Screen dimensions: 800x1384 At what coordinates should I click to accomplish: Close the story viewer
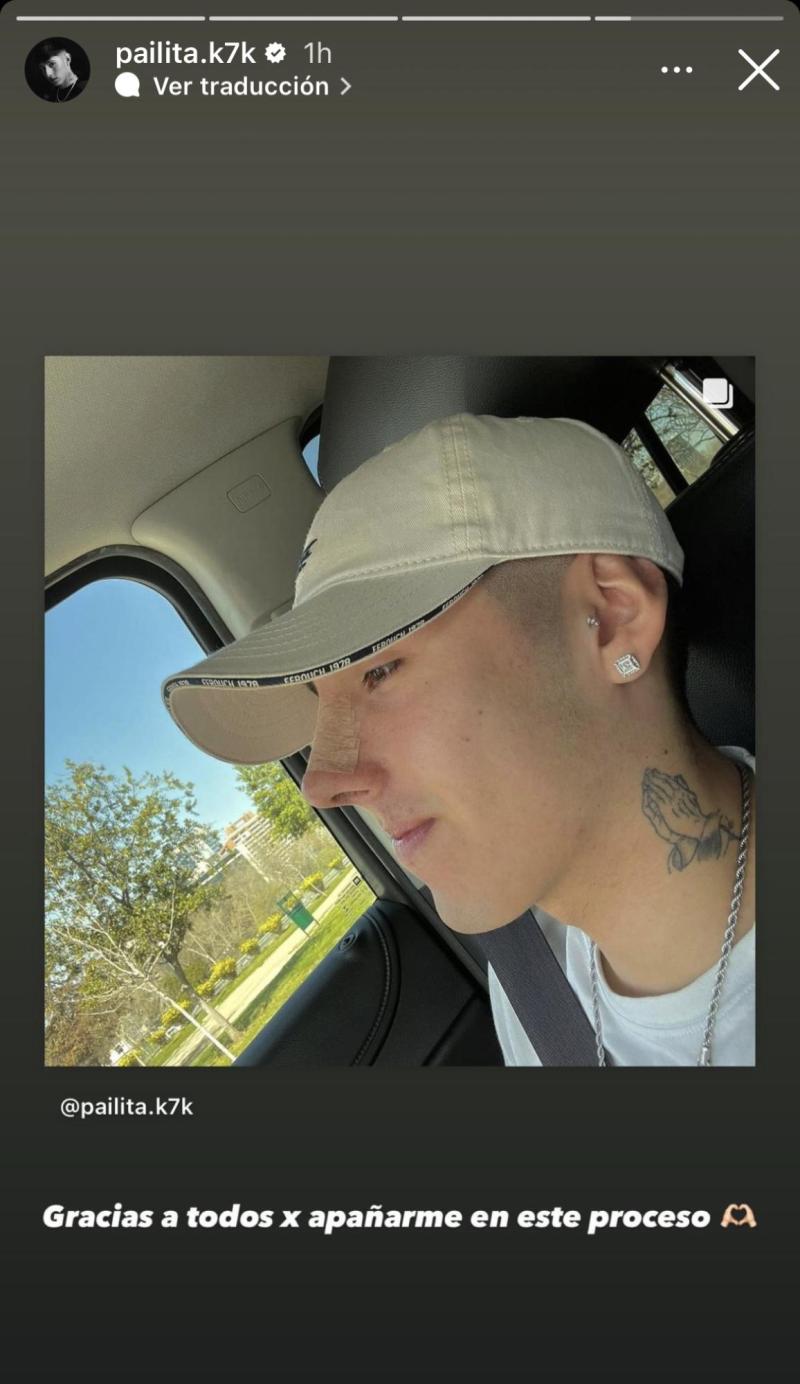click(758, 70)
